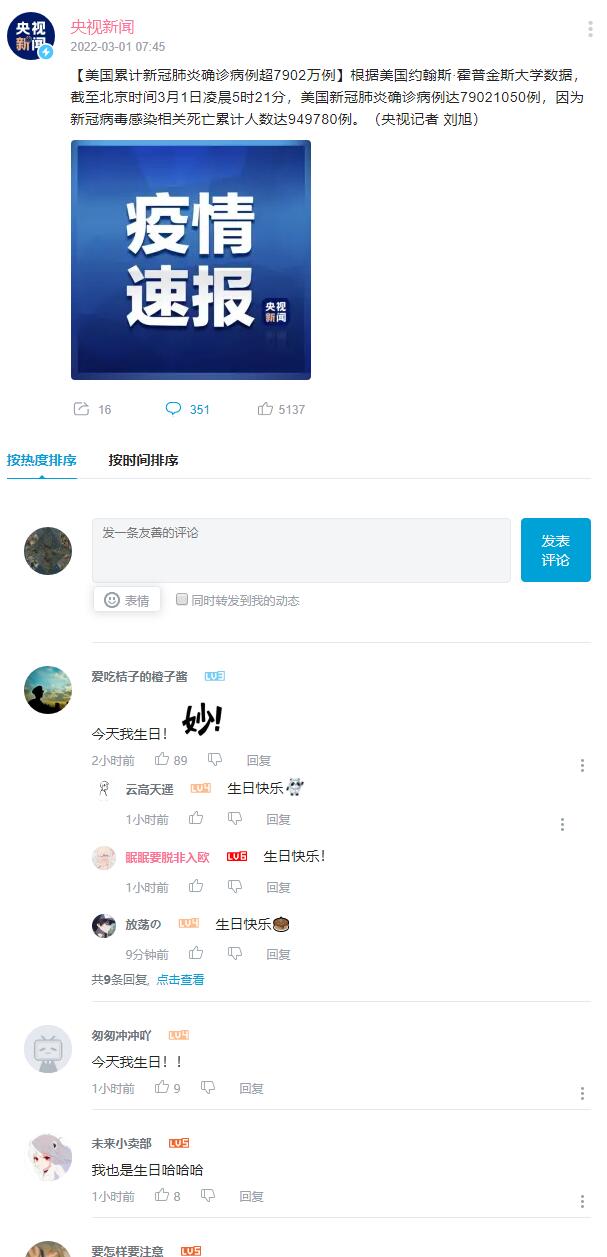Dislike 爱吃桔子的橙子酱's comment
Image resolution: width=607 pixels, height=1257 pixels.
click(x=215, y=760)
